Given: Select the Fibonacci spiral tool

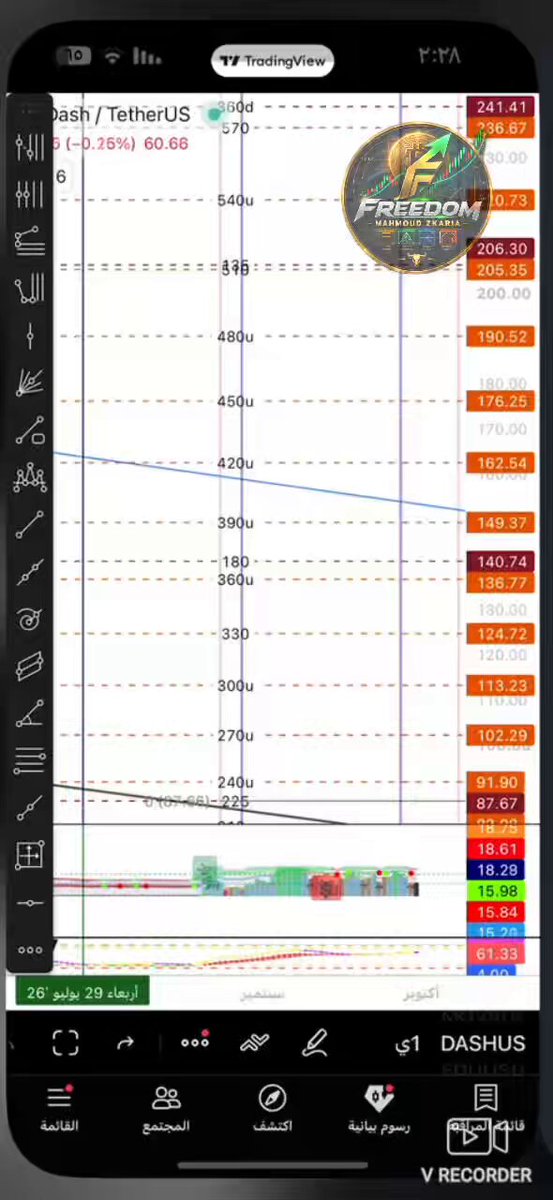Looking at the screenshot, I should pos(30,620).
